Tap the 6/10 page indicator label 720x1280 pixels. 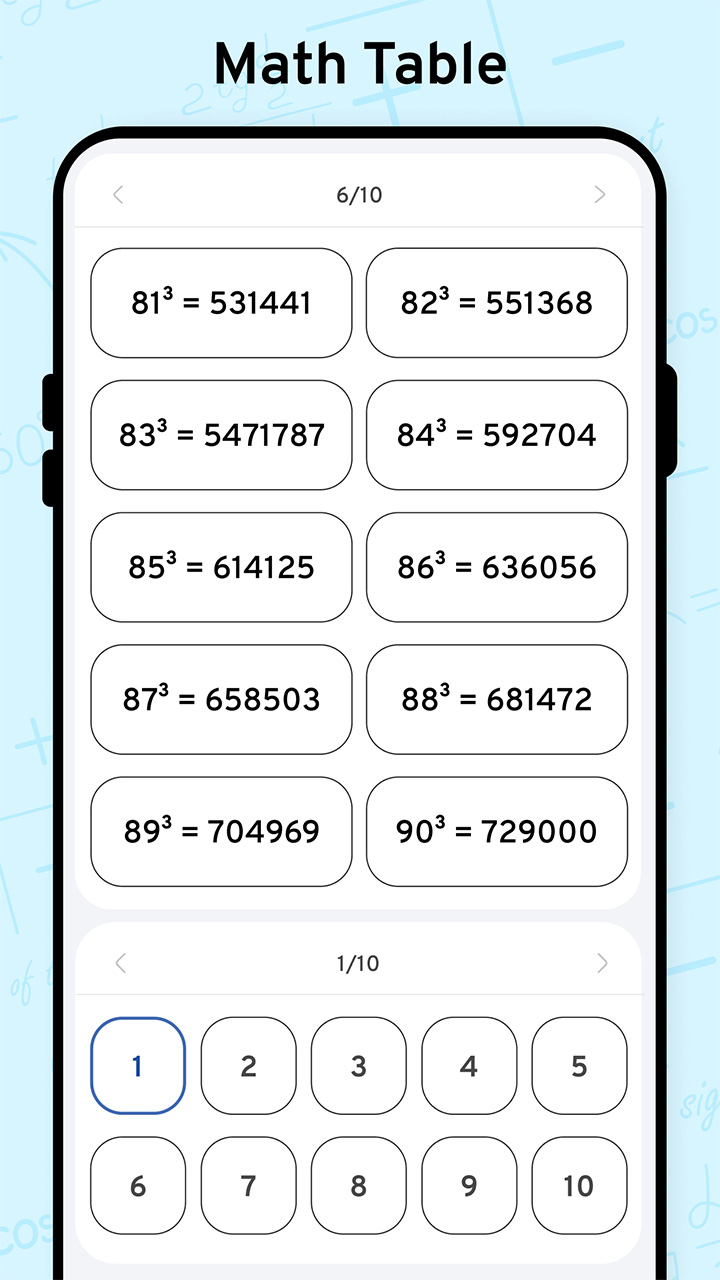click(360, 195)
